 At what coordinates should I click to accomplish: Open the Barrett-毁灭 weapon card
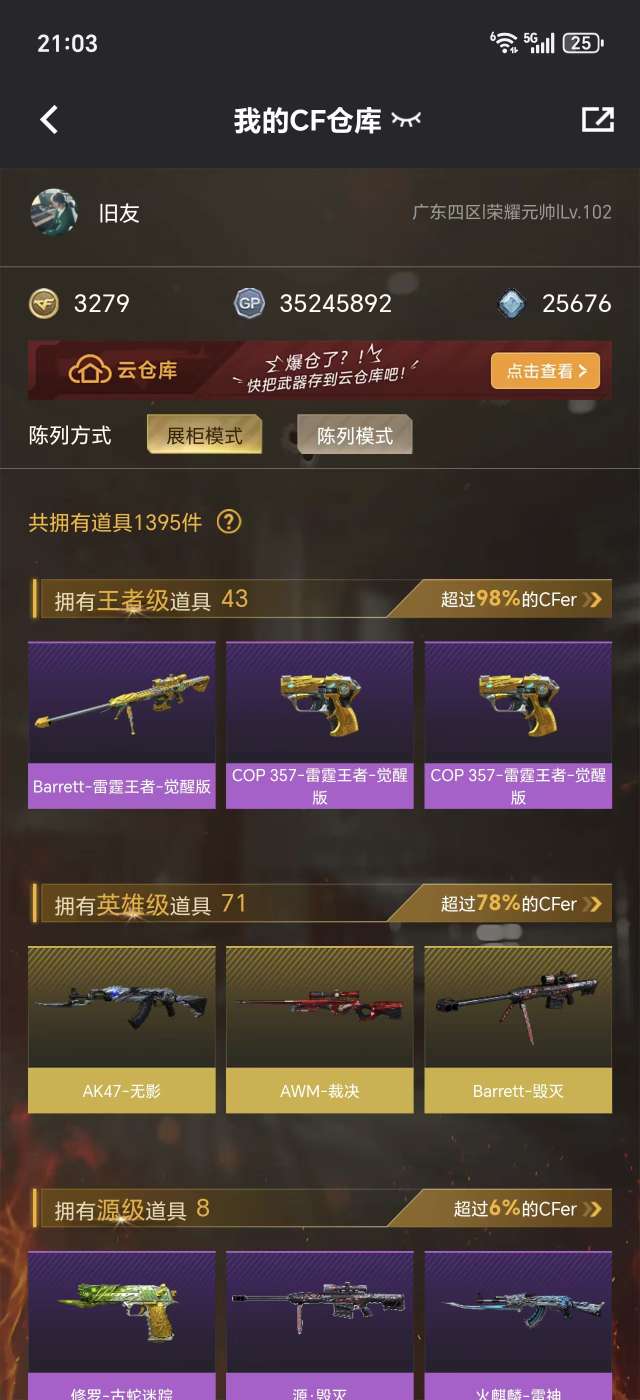point(518,1030)
